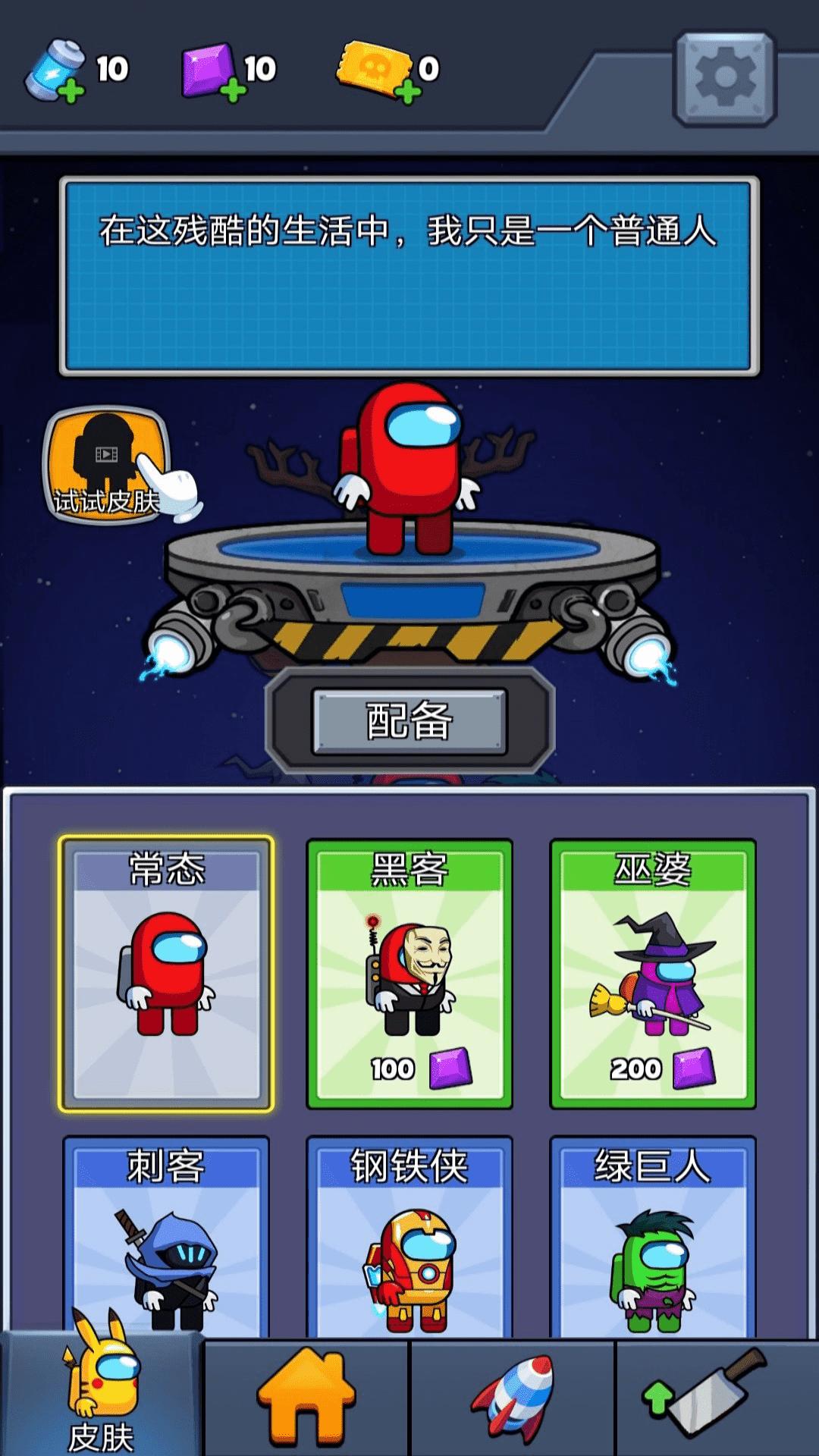Open the settings gear
Screen dimensions: 819x1456
[x=725, y=77]
